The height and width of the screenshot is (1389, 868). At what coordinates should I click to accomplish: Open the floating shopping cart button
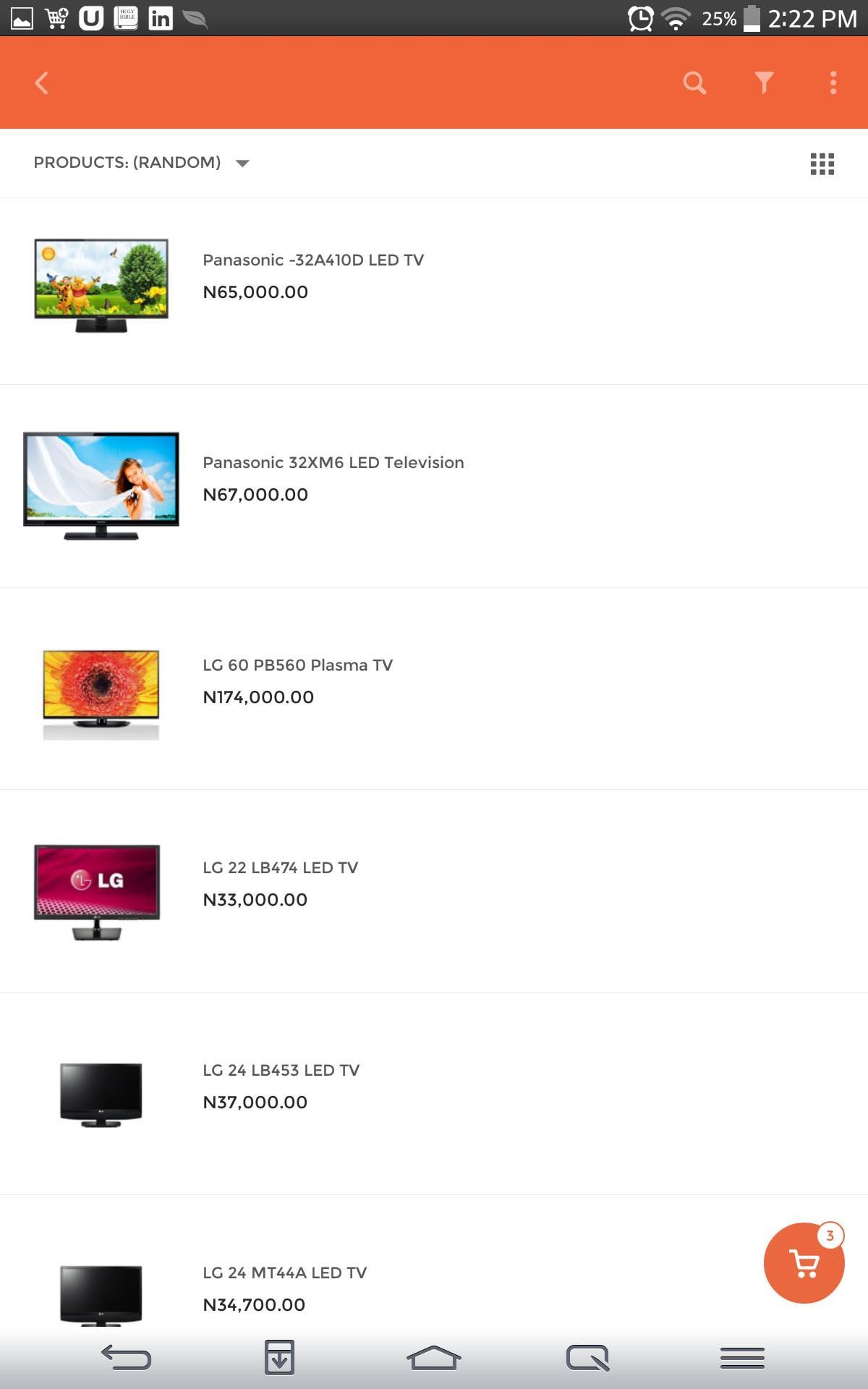click(804, 1263)
